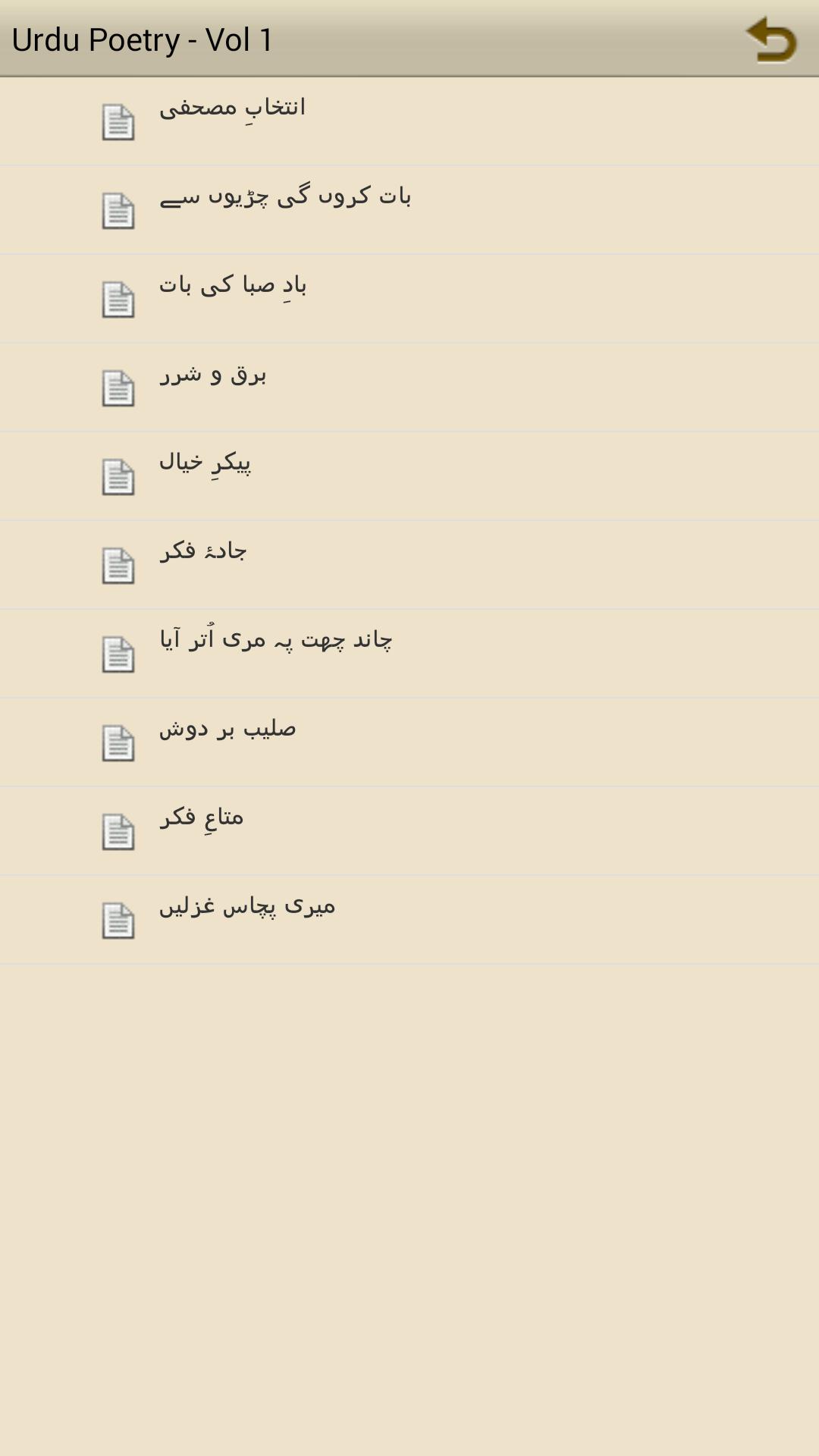The height and width of the screenshot is (1456, 819).
Task: Select the row for جادۂ فکر
Action: [x=409, y=565]
